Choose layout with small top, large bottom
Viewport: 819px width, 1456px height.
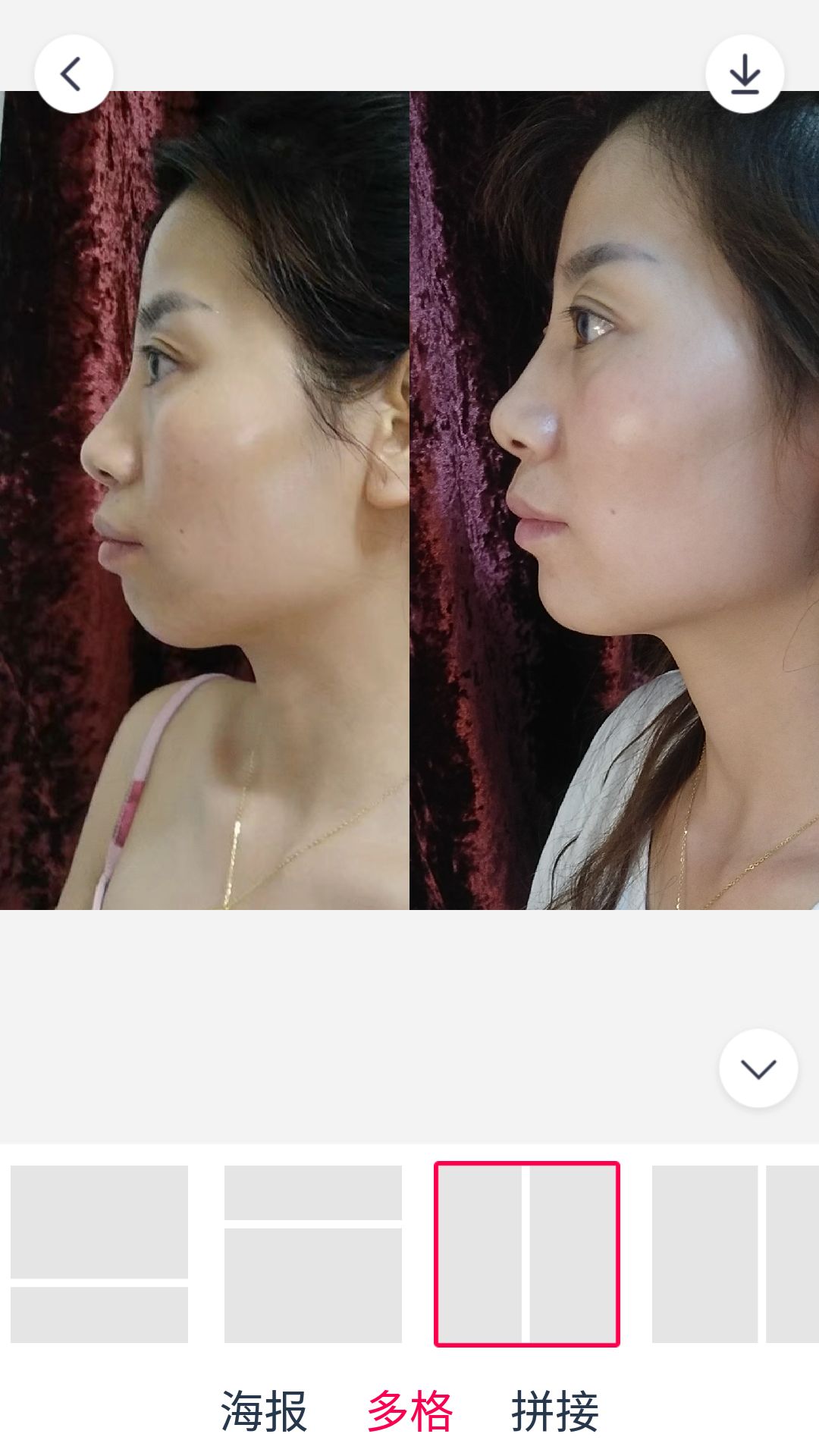(x=313, y=1254)
